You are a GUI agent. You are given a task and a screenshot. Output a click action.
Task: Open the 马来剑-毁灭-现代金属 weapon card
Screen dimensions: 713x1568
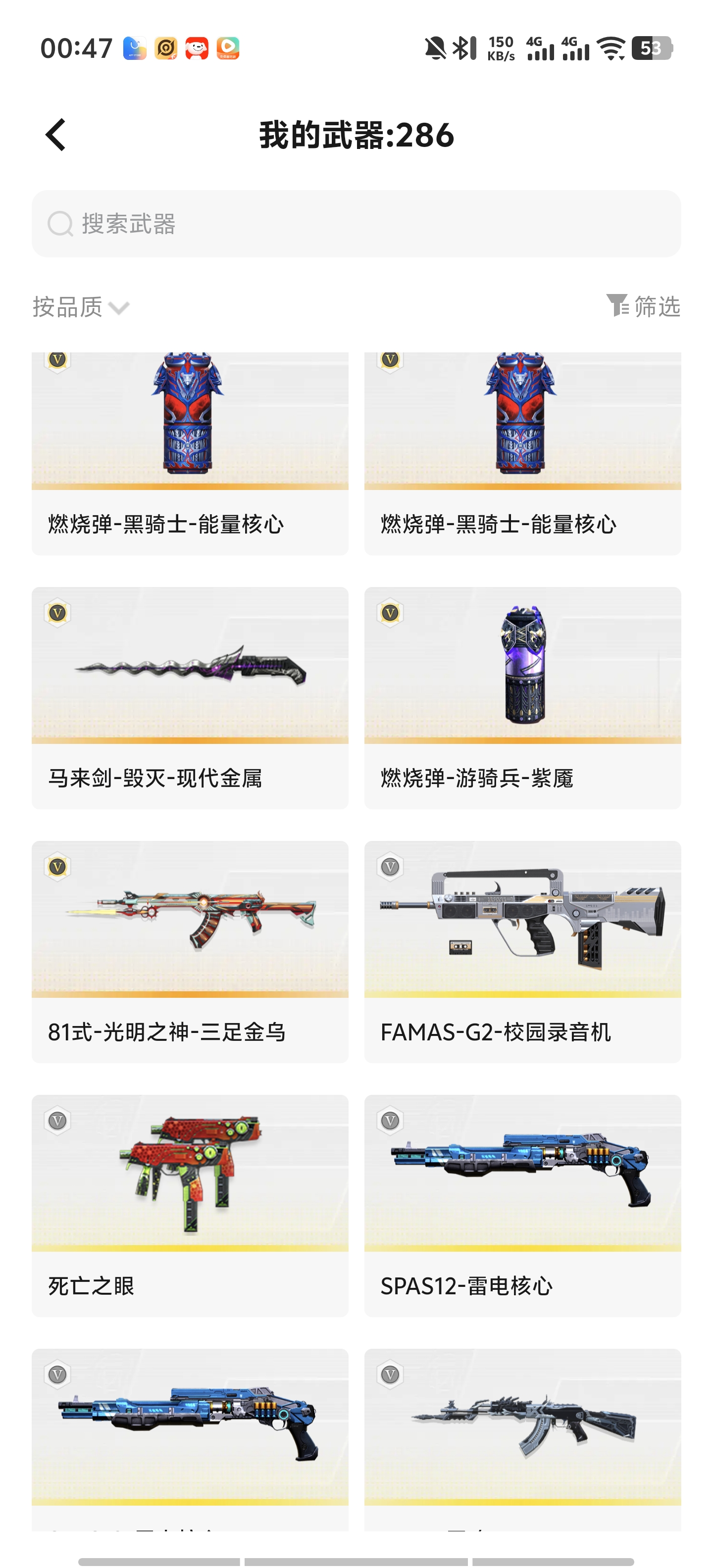tap(190, 697)
